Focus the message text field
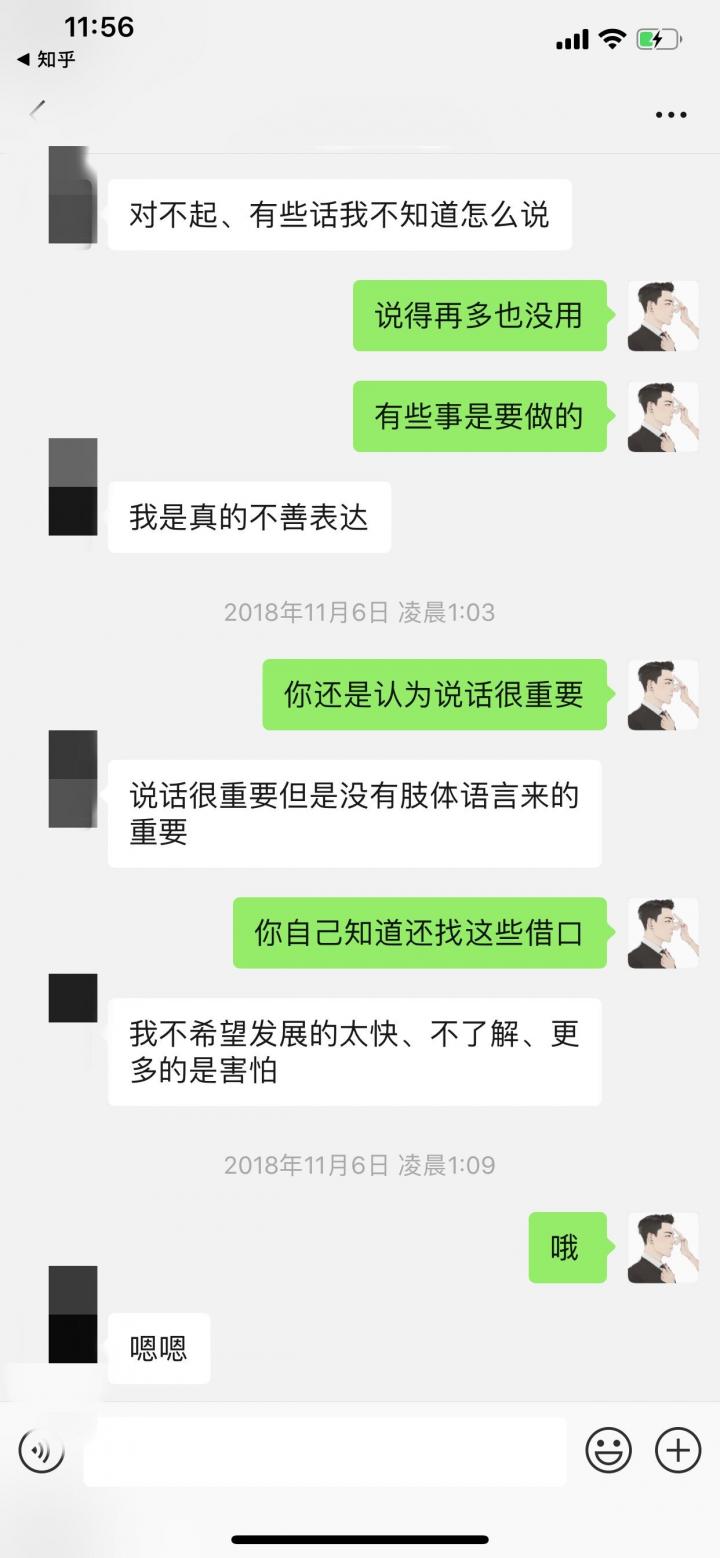Viewport: 720px width, 1558px height. (325, 1451)
